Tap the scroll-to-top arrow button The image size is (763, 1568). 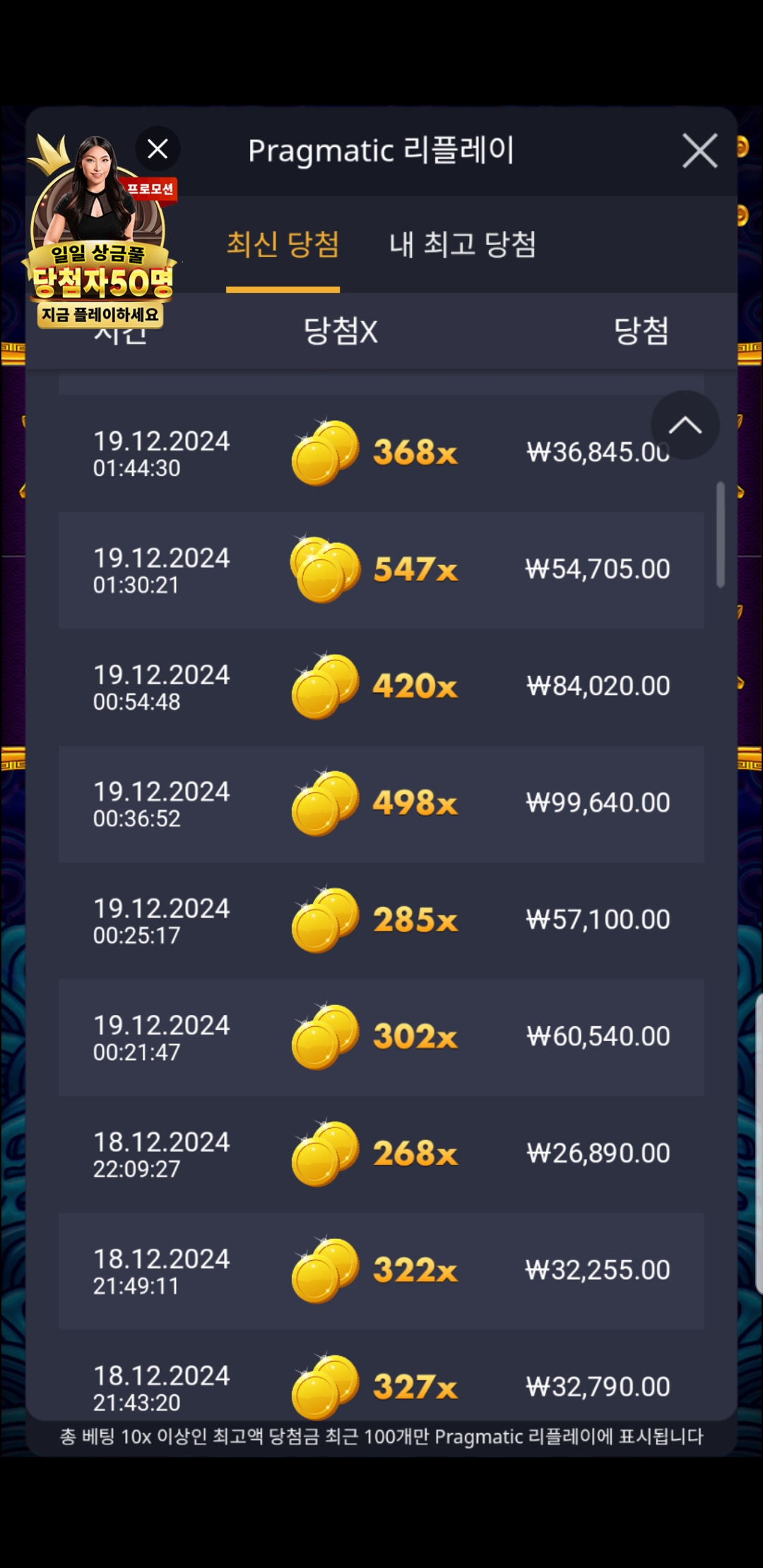(685, 425)
